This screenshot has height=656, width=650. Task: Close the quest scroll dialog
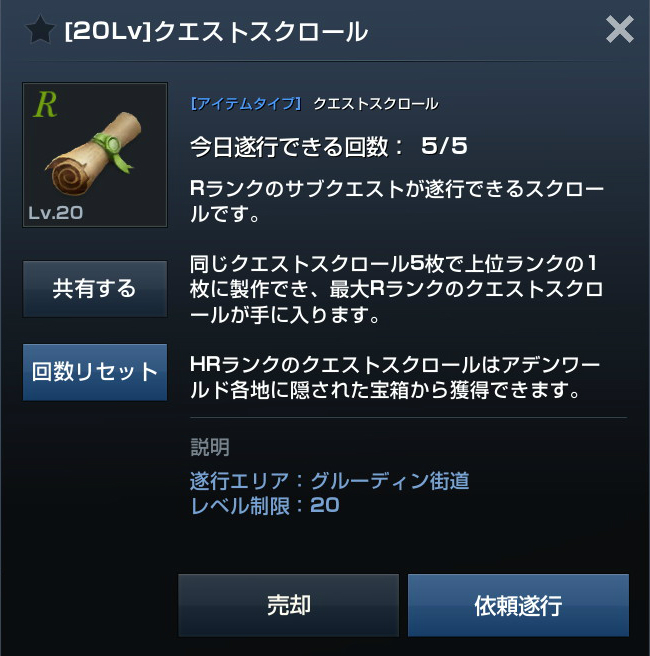pos(619,30)
